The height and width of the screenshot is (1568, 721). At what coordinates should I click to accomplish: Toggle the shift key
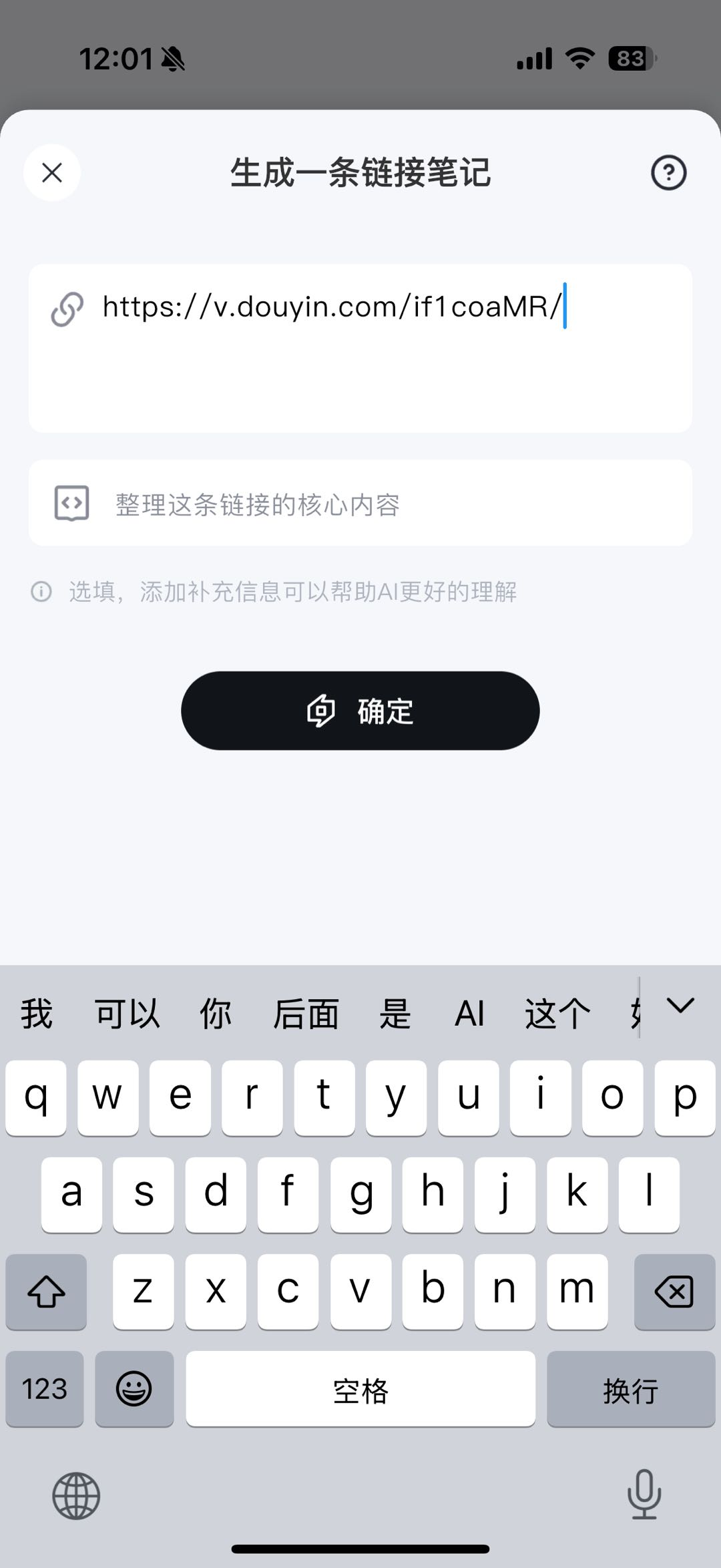tap(46, 1292)
